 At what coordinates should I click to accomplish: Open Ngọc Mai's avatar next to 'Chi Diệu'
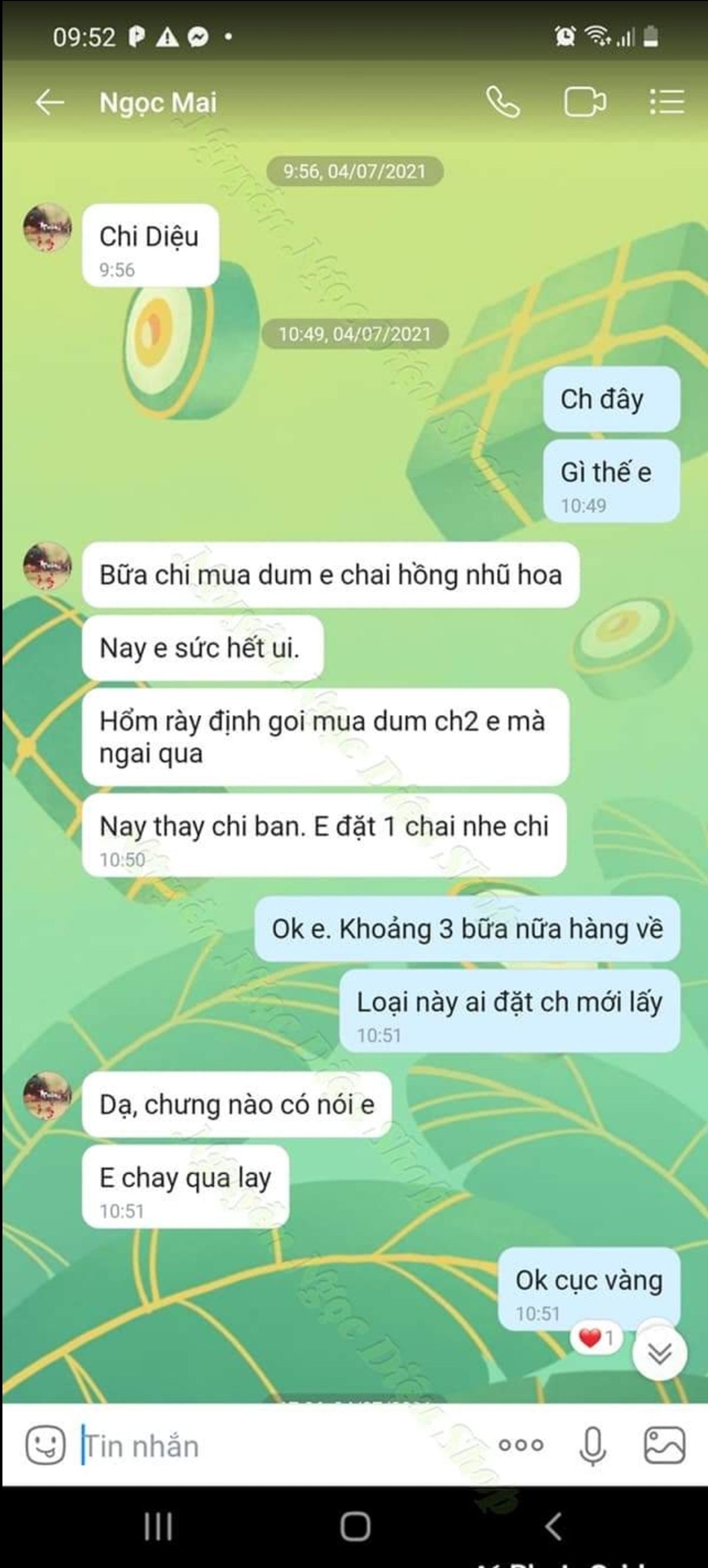(47, 228)
